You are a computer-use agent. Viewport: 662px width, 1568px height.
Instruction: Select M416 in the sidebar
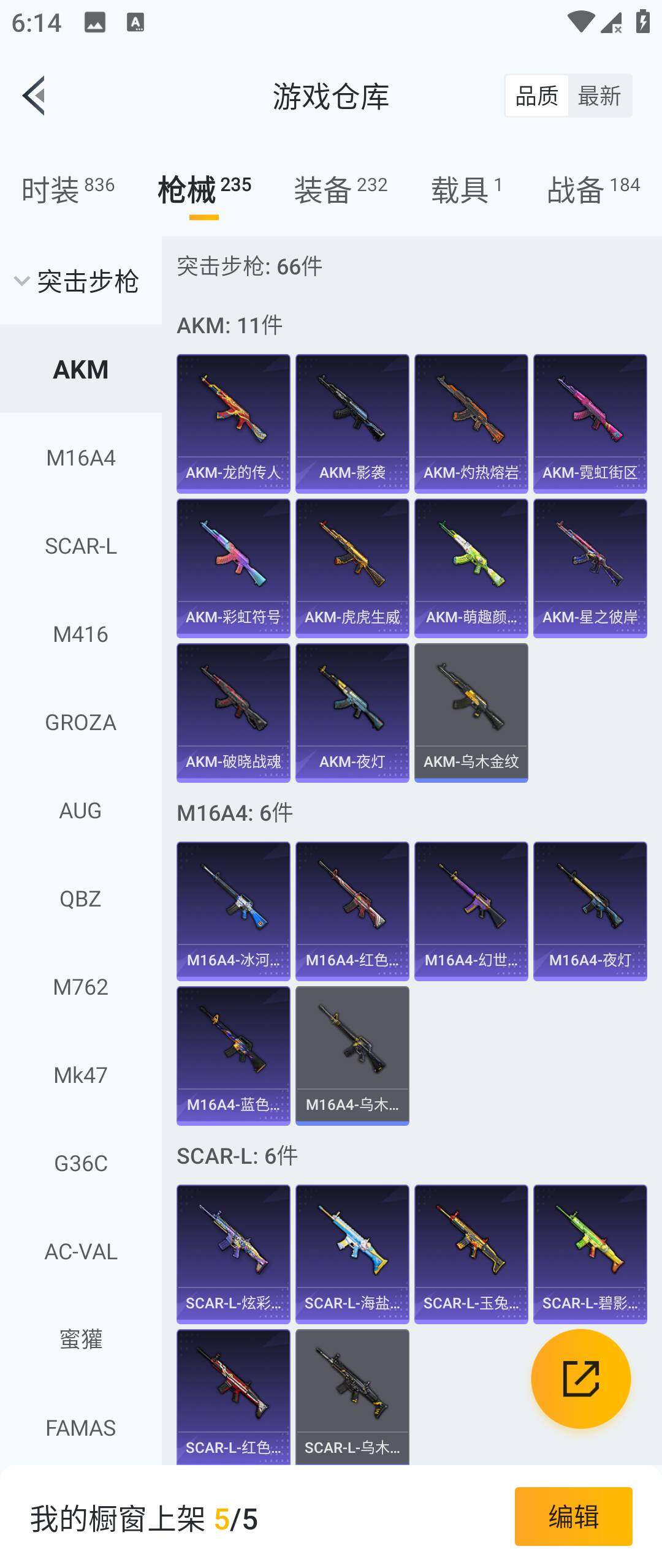[x=80, y=634]
